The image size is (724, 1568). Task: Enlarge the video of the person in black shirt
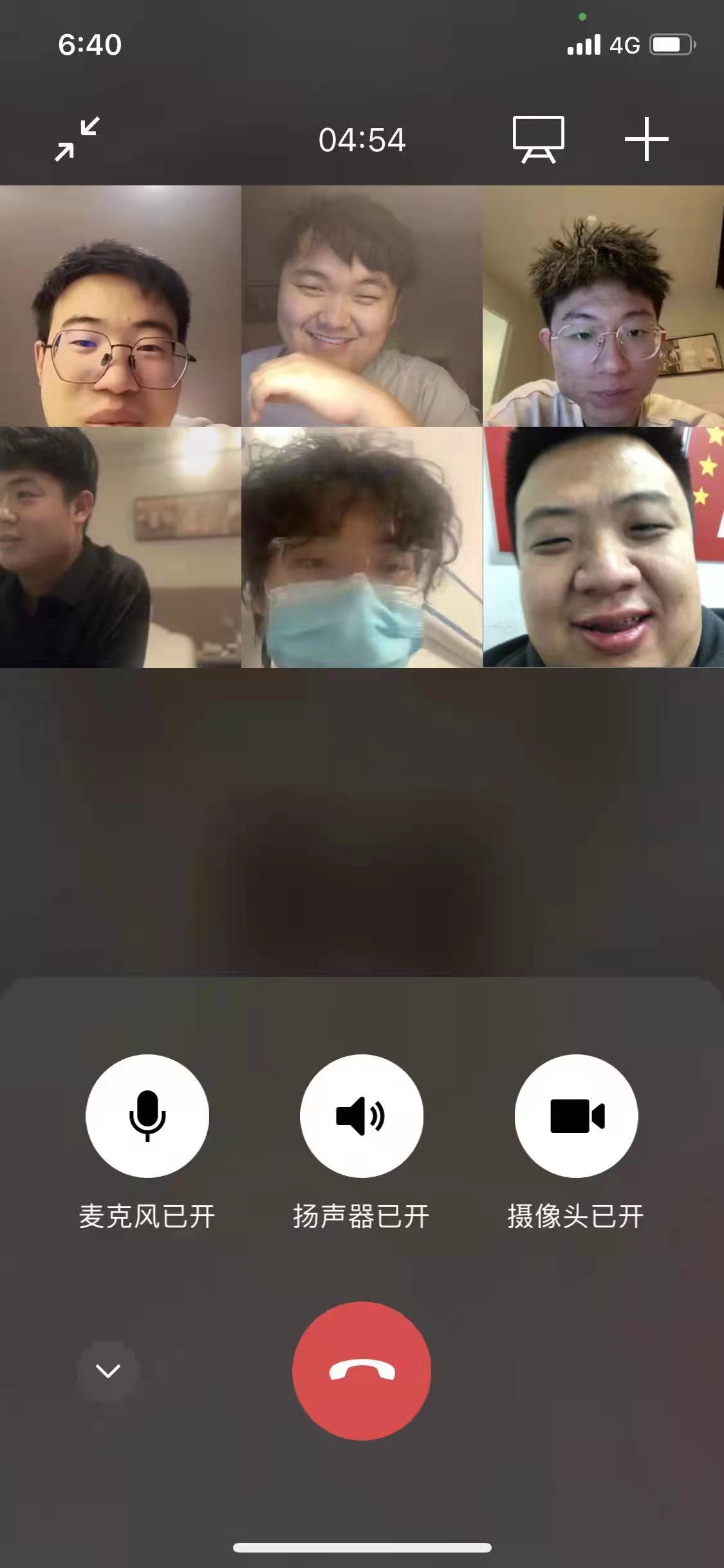tap(120, 547)
